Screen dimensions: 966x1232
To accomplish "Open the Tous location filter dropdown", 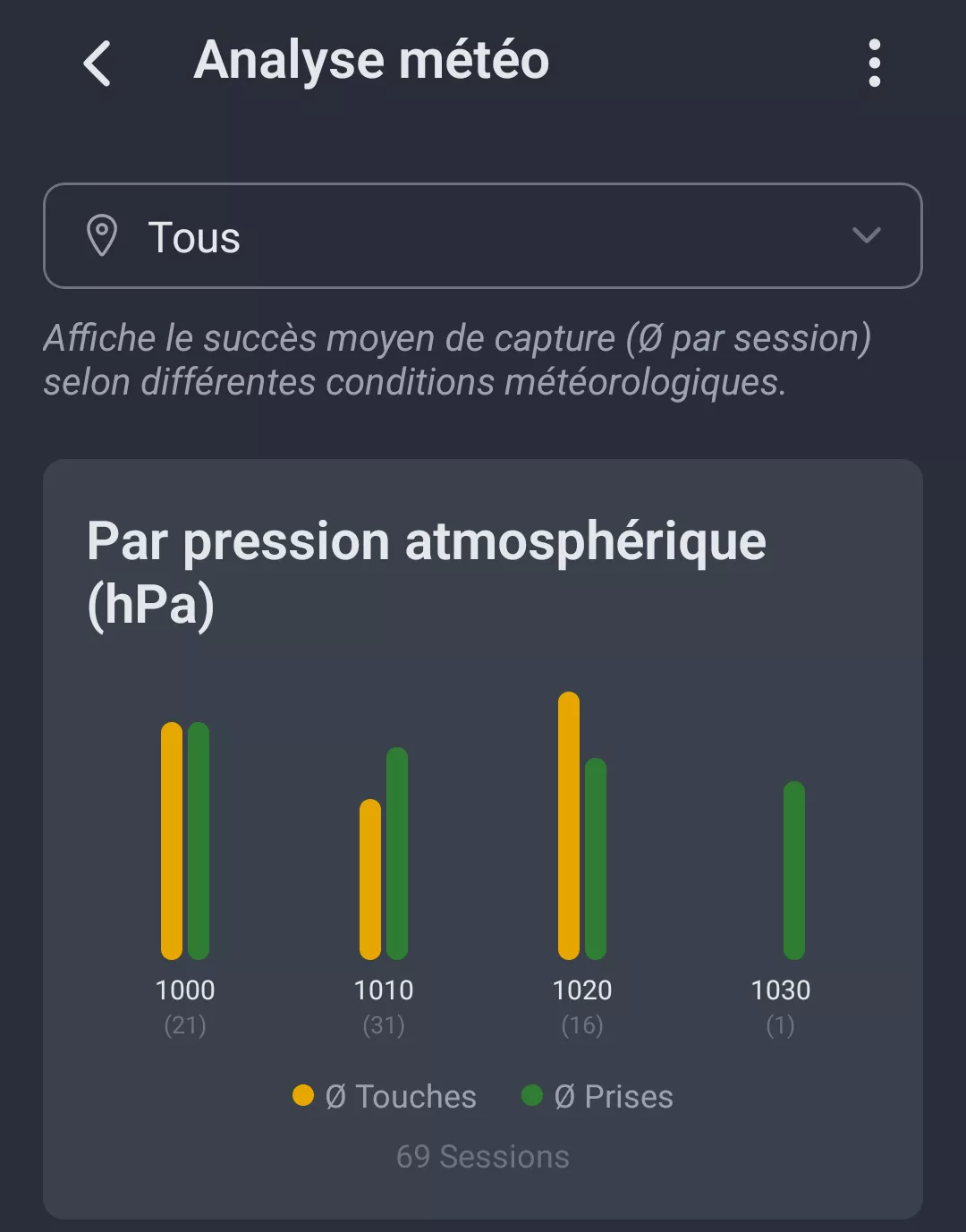I will pos(483,236).
